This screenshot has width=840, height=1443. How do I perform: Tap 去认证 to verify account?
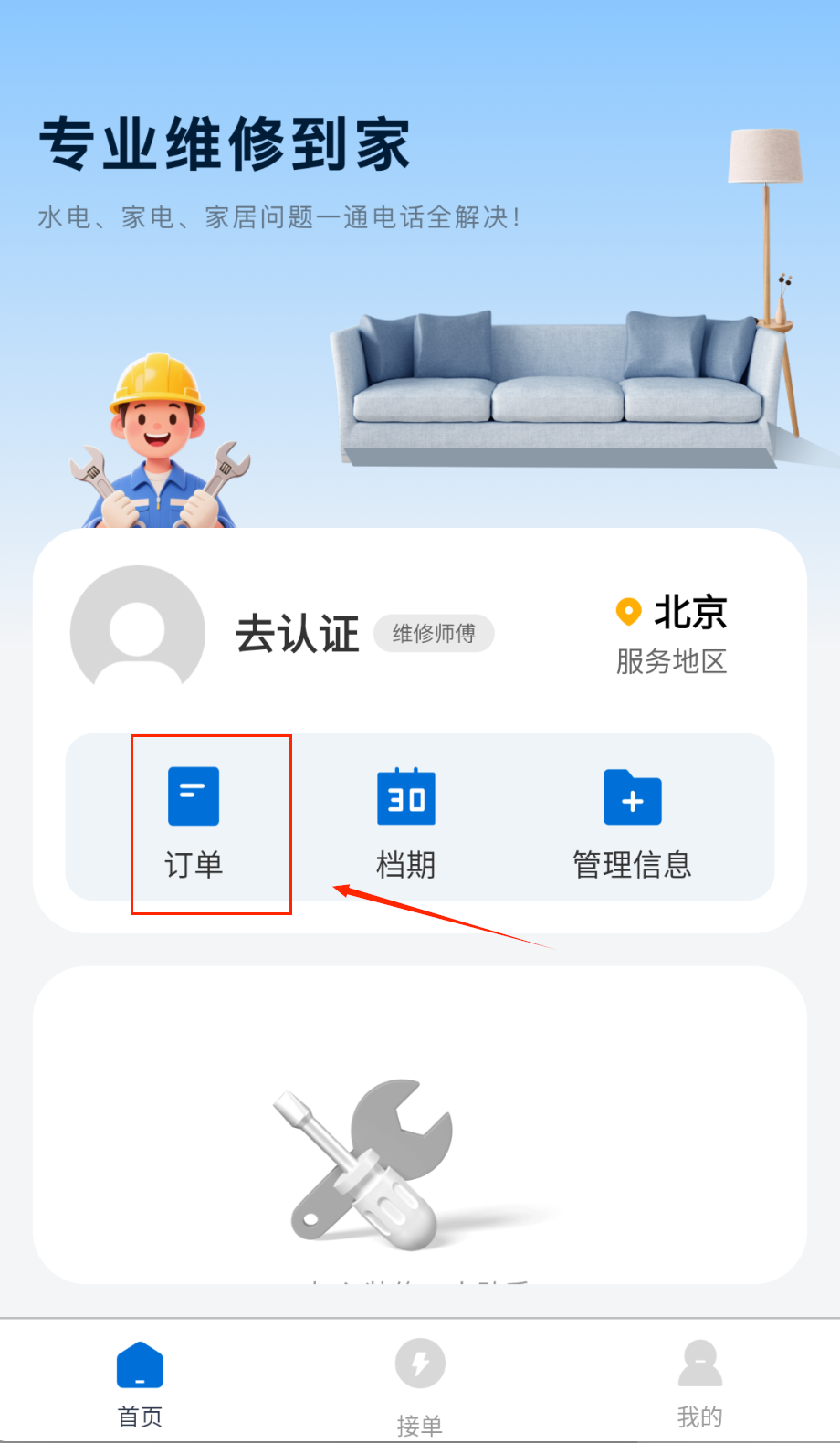298,634
